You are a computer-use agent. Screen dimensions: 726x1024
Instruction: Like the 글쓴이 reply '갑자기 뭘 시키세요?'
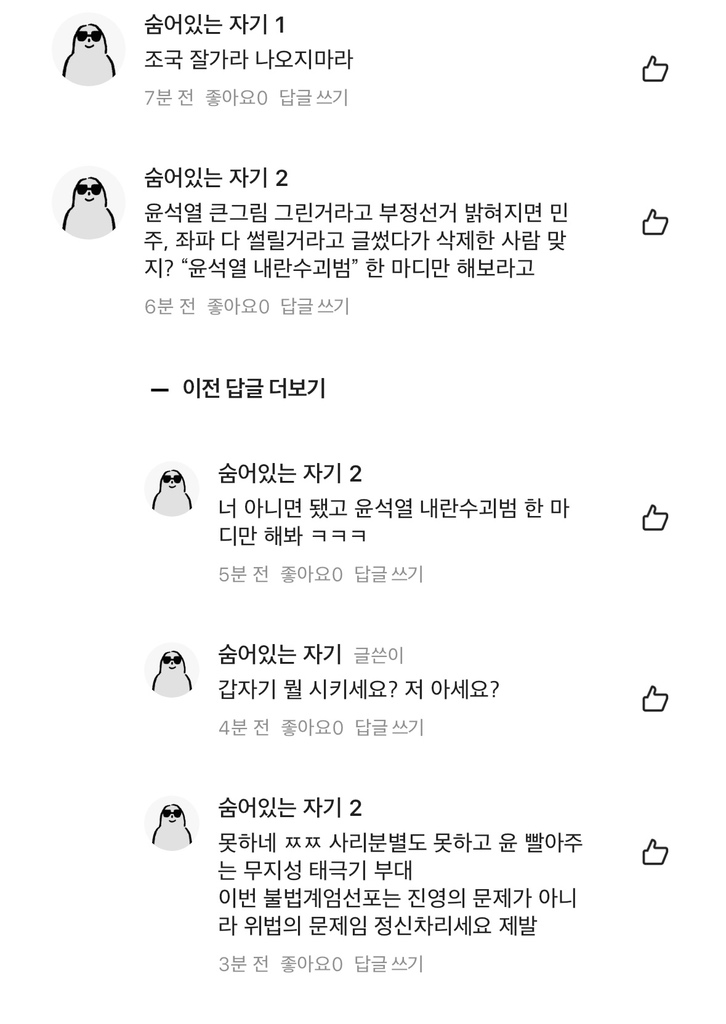tap(655, 698)
